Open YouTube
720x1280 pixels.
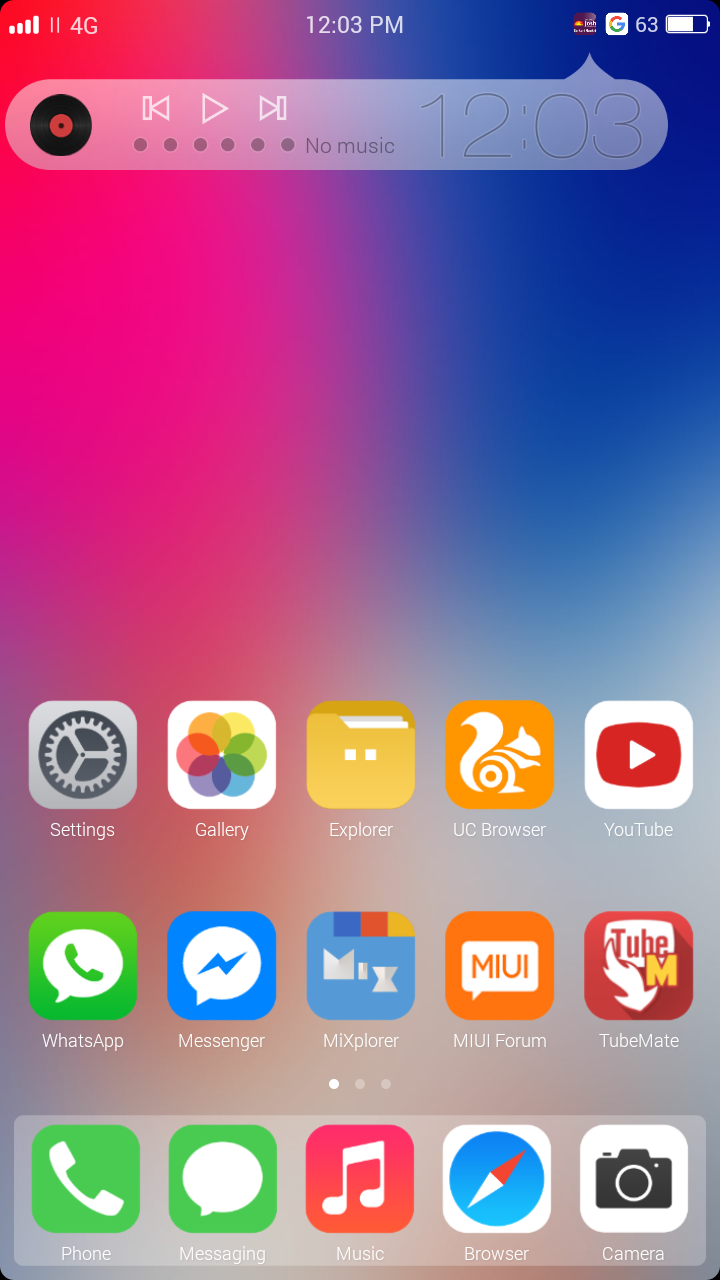[x=638, y=755]
